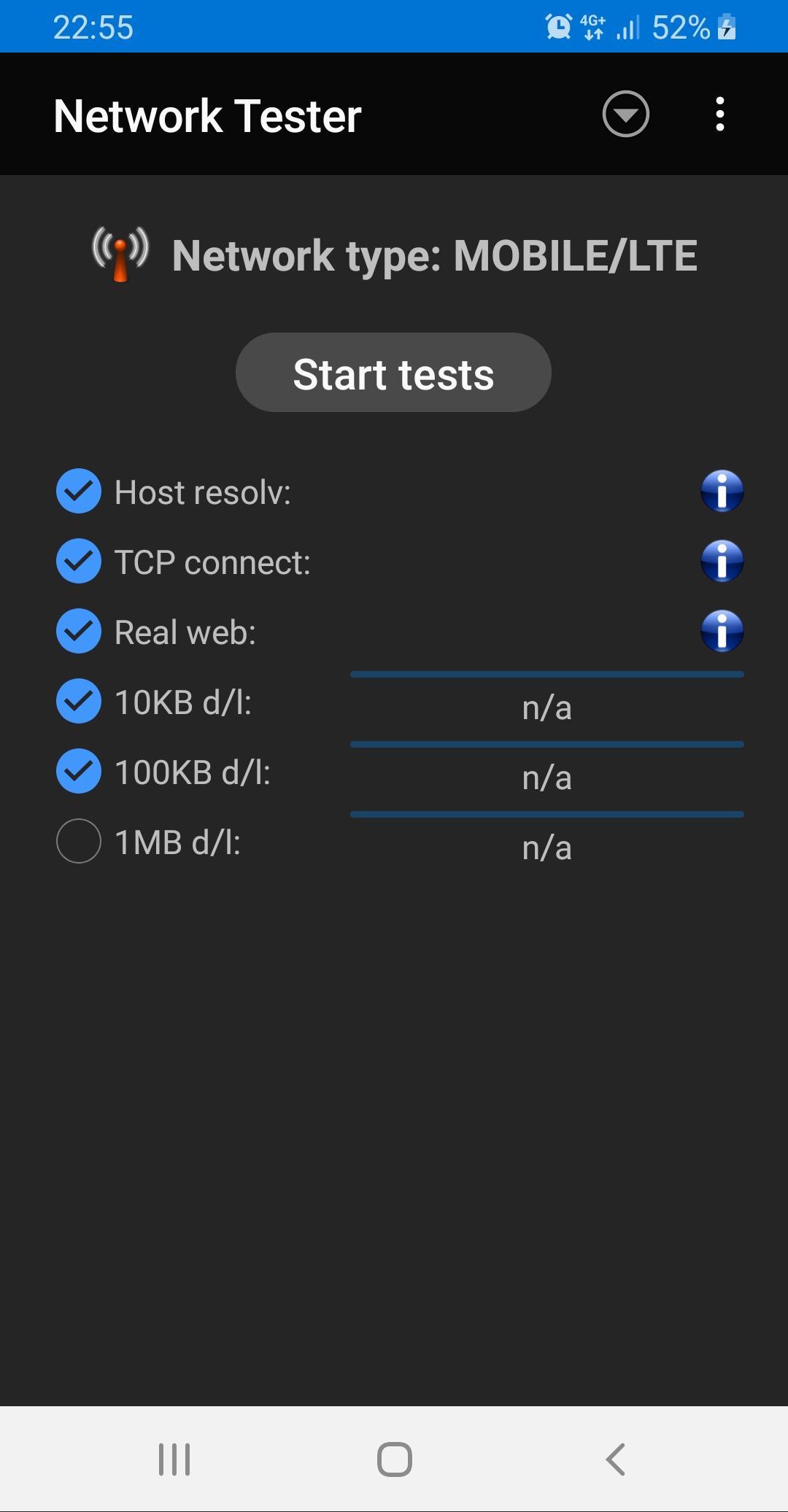Tap the n/a result for 1MB d/l
Image resolution: width=788 pixels, height=1512 pixels.
[x=546, y=847]
